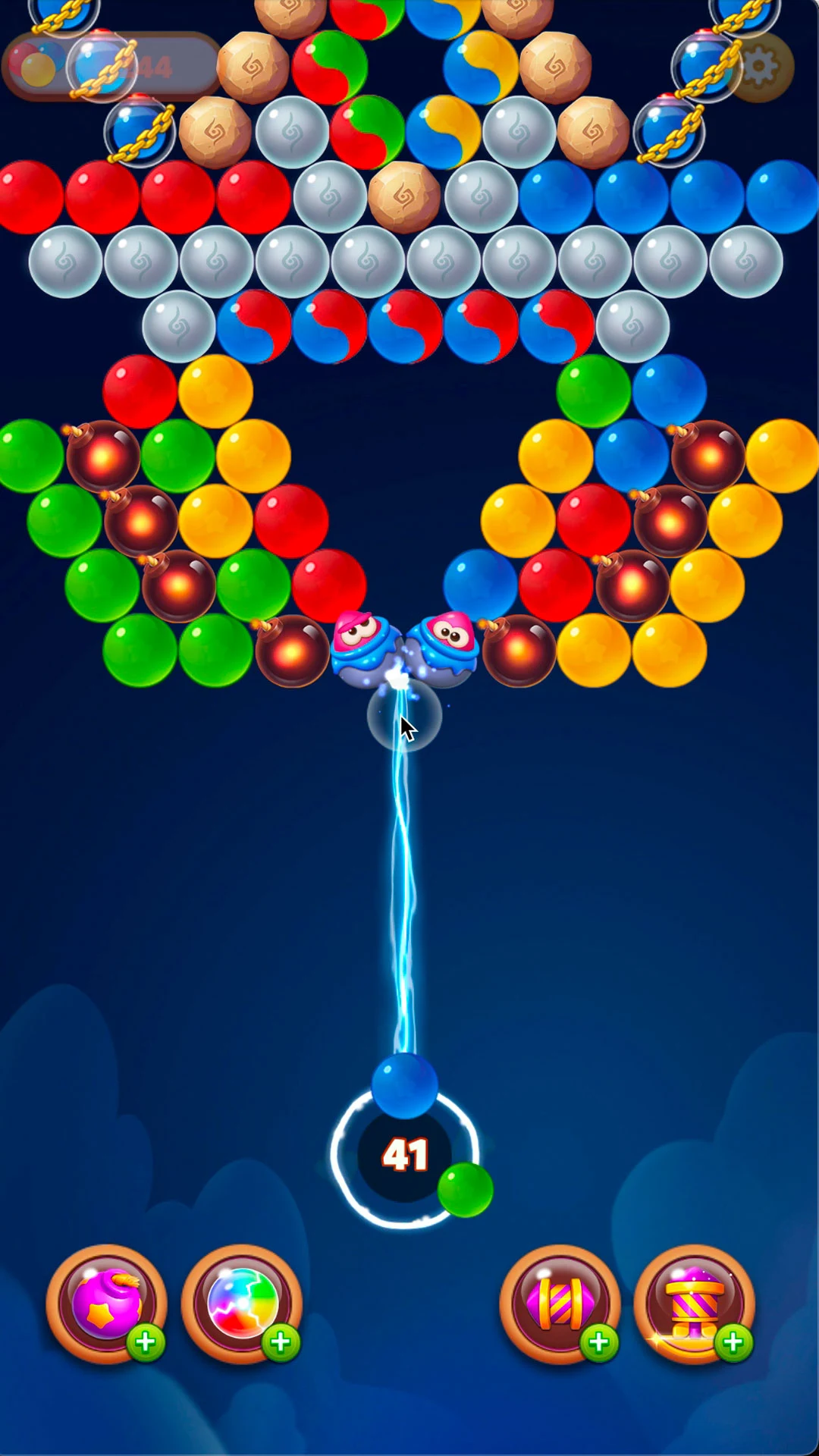Swap to the green next bubble
Image resolution: width=819 pixels, height=1456 pixels.
(x=465, y=1190)
